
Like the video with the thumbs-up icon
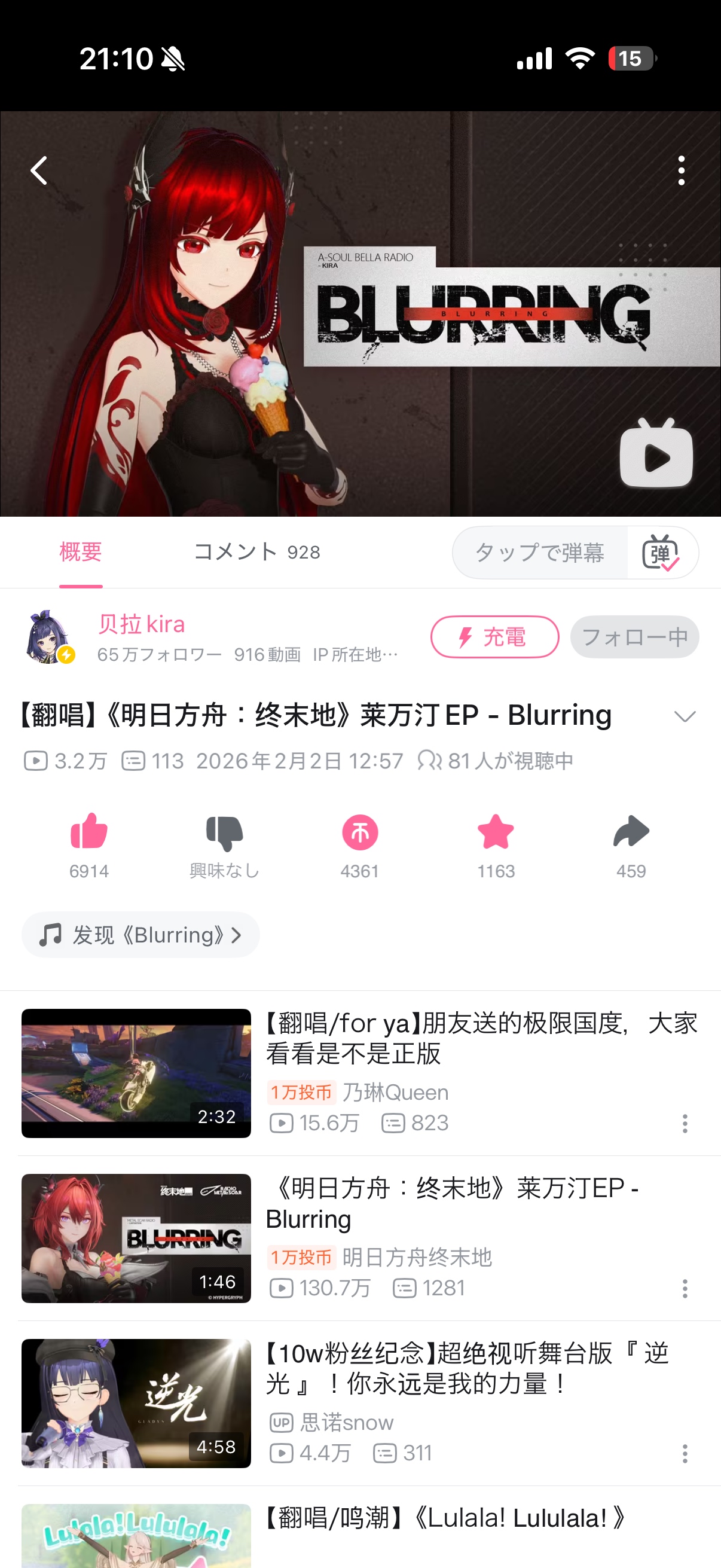coord(89,832)
